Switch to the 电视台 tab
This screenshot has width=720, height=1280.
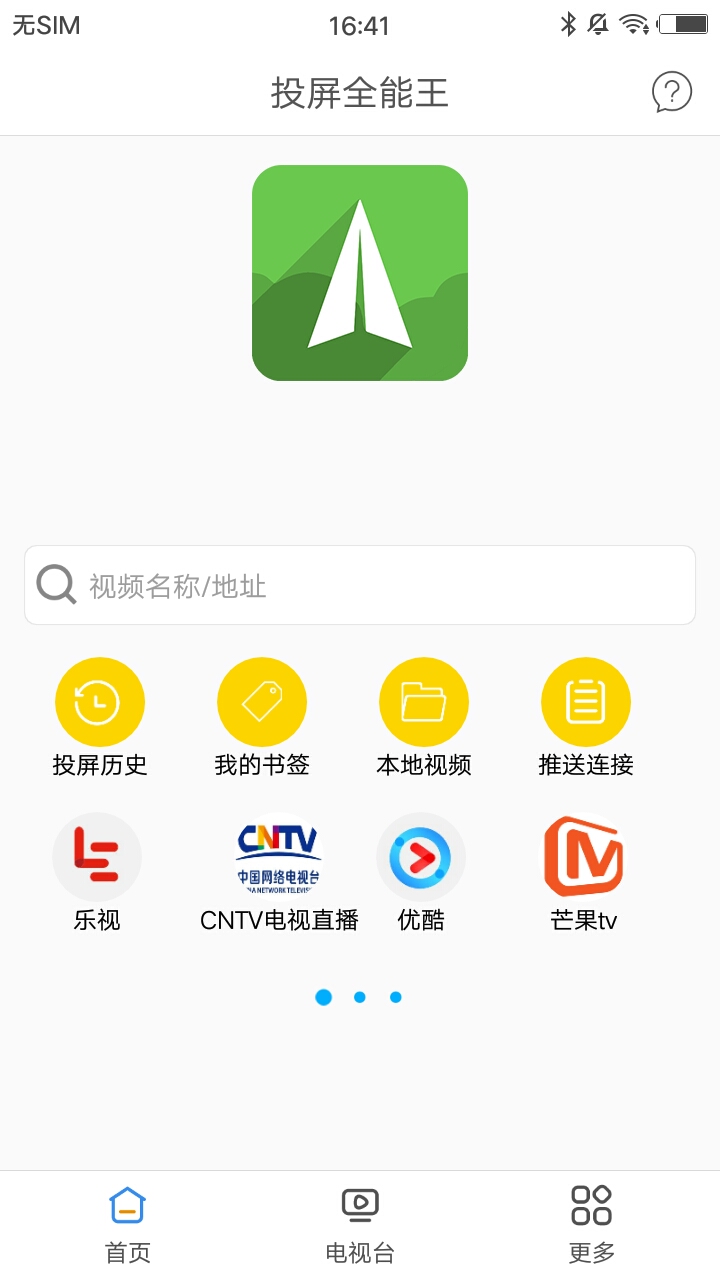point(360,1224)
